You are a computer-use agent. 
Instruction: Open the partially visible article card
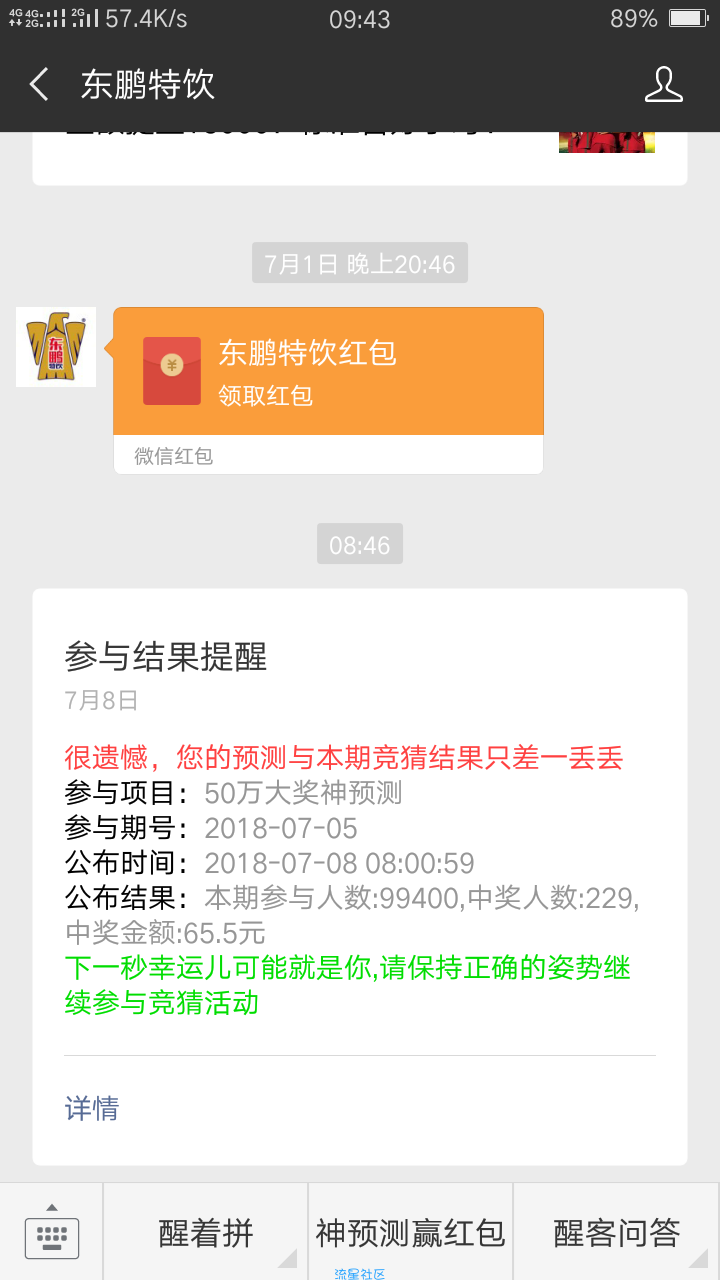click(x=360, y=155)
